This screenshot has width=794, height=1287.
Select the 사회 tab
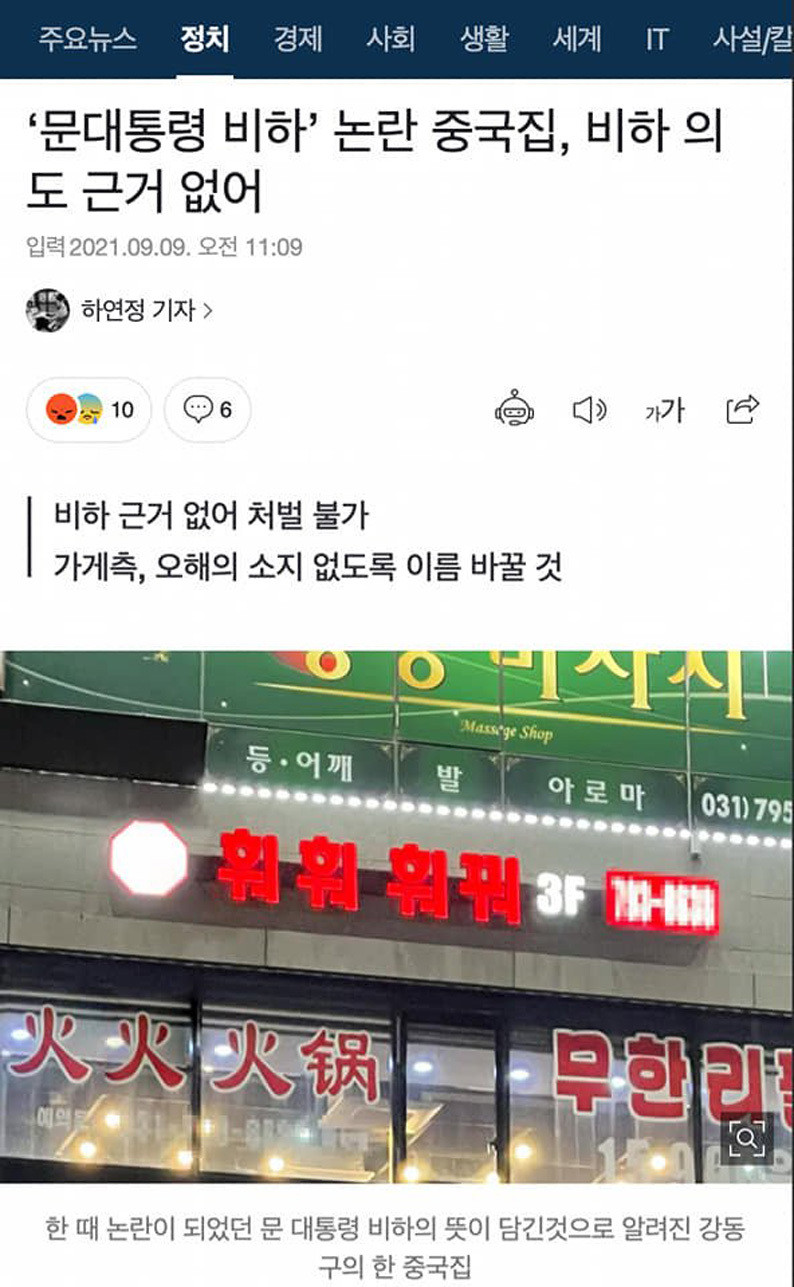pyautogui.click(x=390, y=40)
